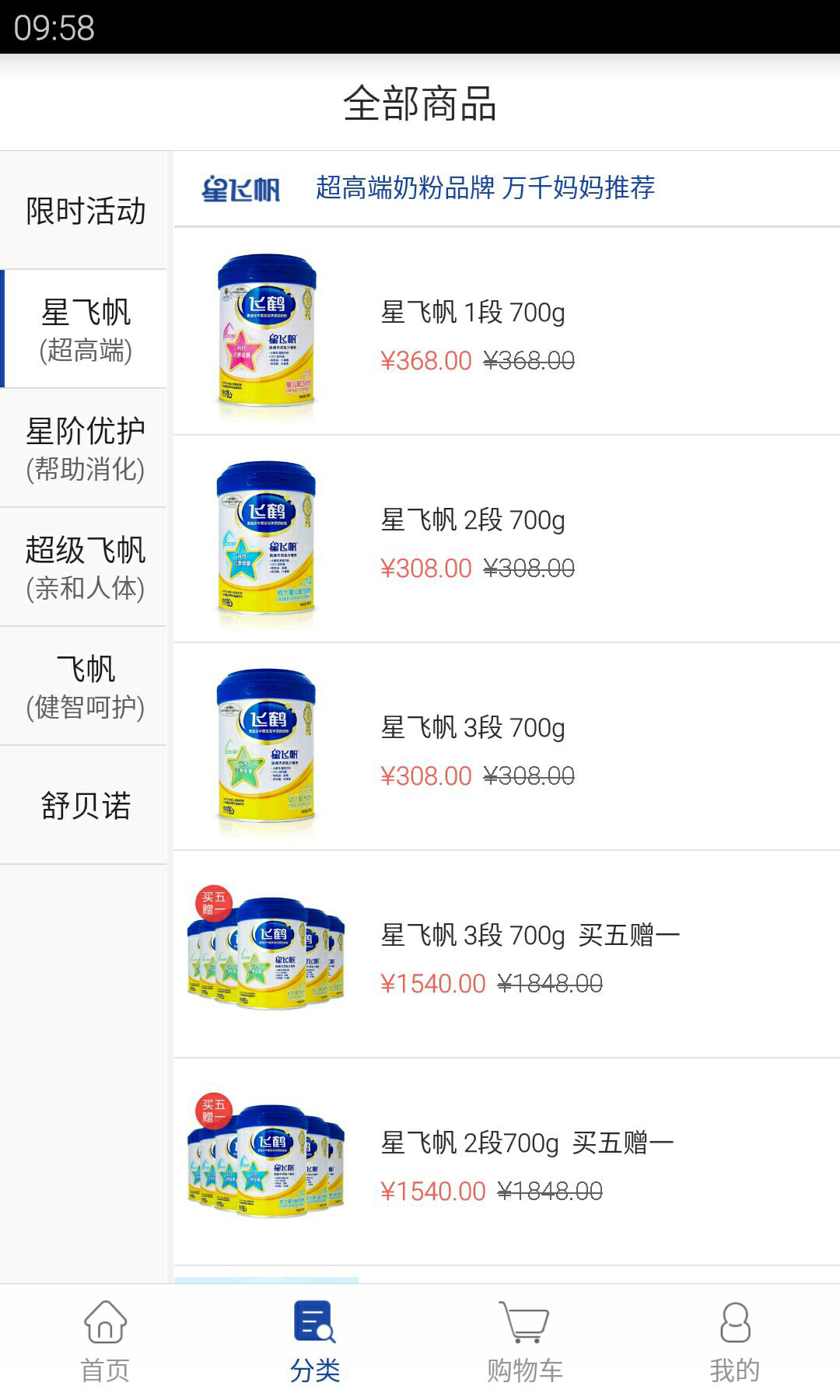Select the 限时活动 category
Image resolution: width=840 pixels, height=1400 pixels.
click(85, 211)
